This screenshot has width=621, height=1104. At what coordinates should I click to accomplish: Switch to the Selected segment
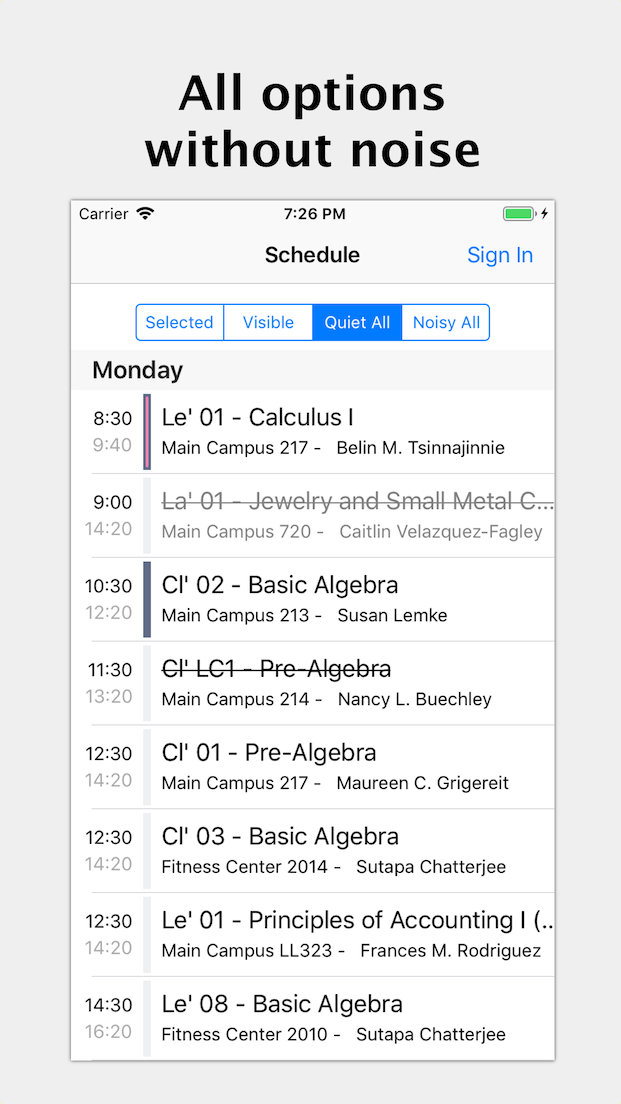coord(180,322)
